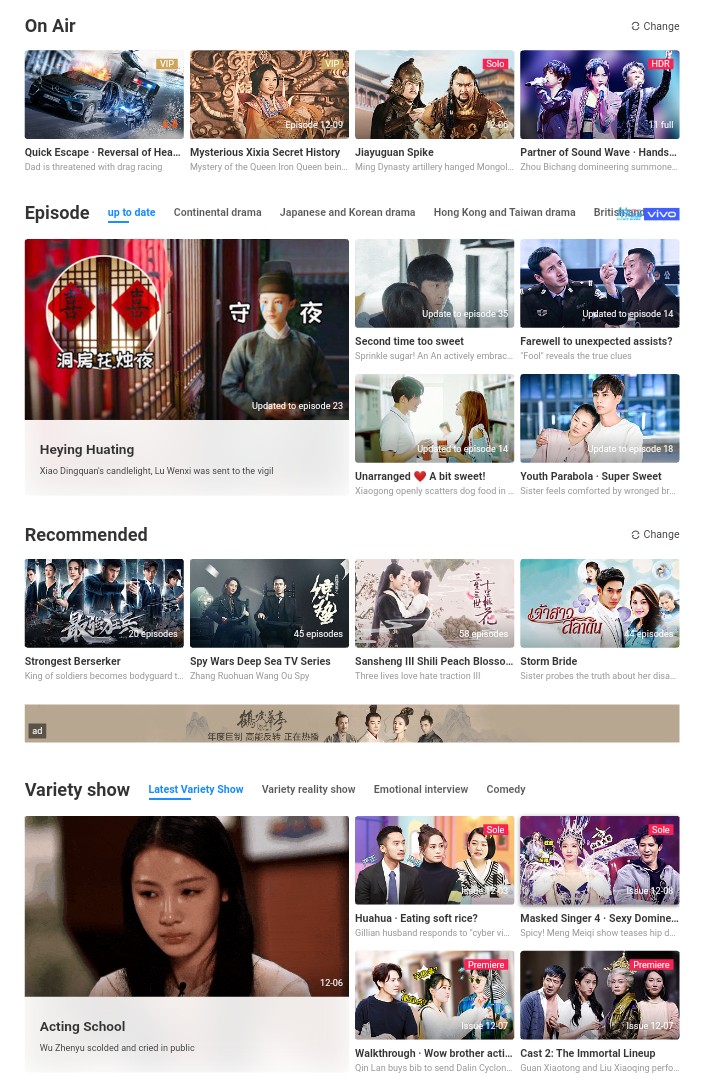Open Mysterious Xixia Secret History
The width and height of the screenshot is (720, 1080).
pos(269,95)
